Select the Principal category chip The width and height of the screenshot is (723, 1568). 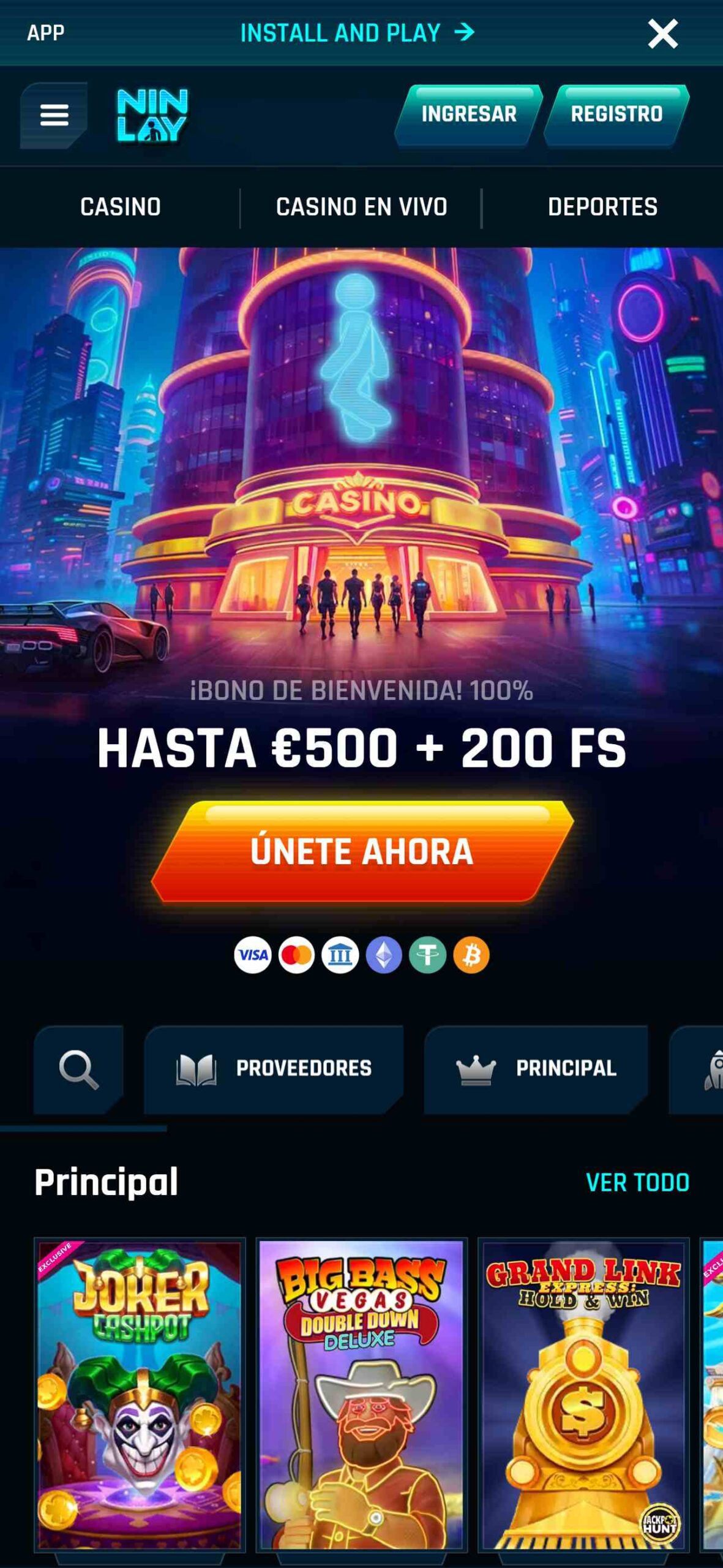(536, 1069)
